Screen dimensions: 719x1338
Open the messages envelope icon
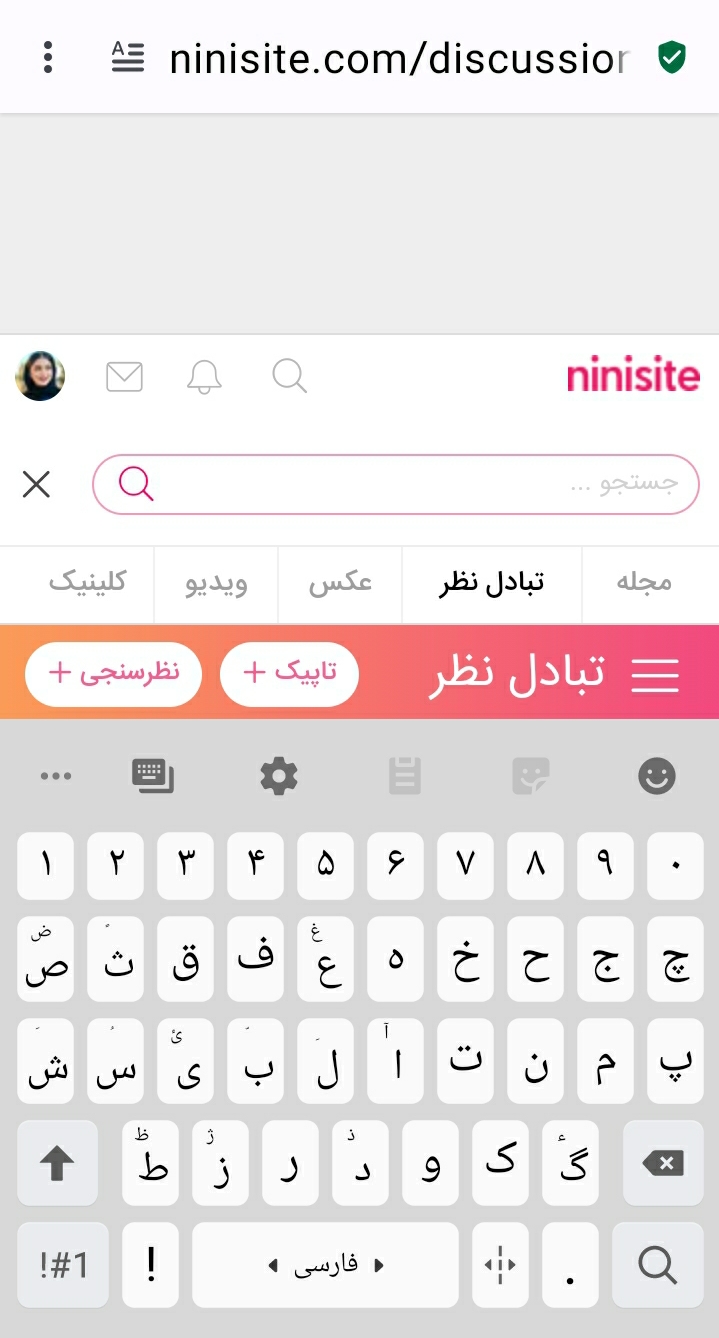[124, 376]
